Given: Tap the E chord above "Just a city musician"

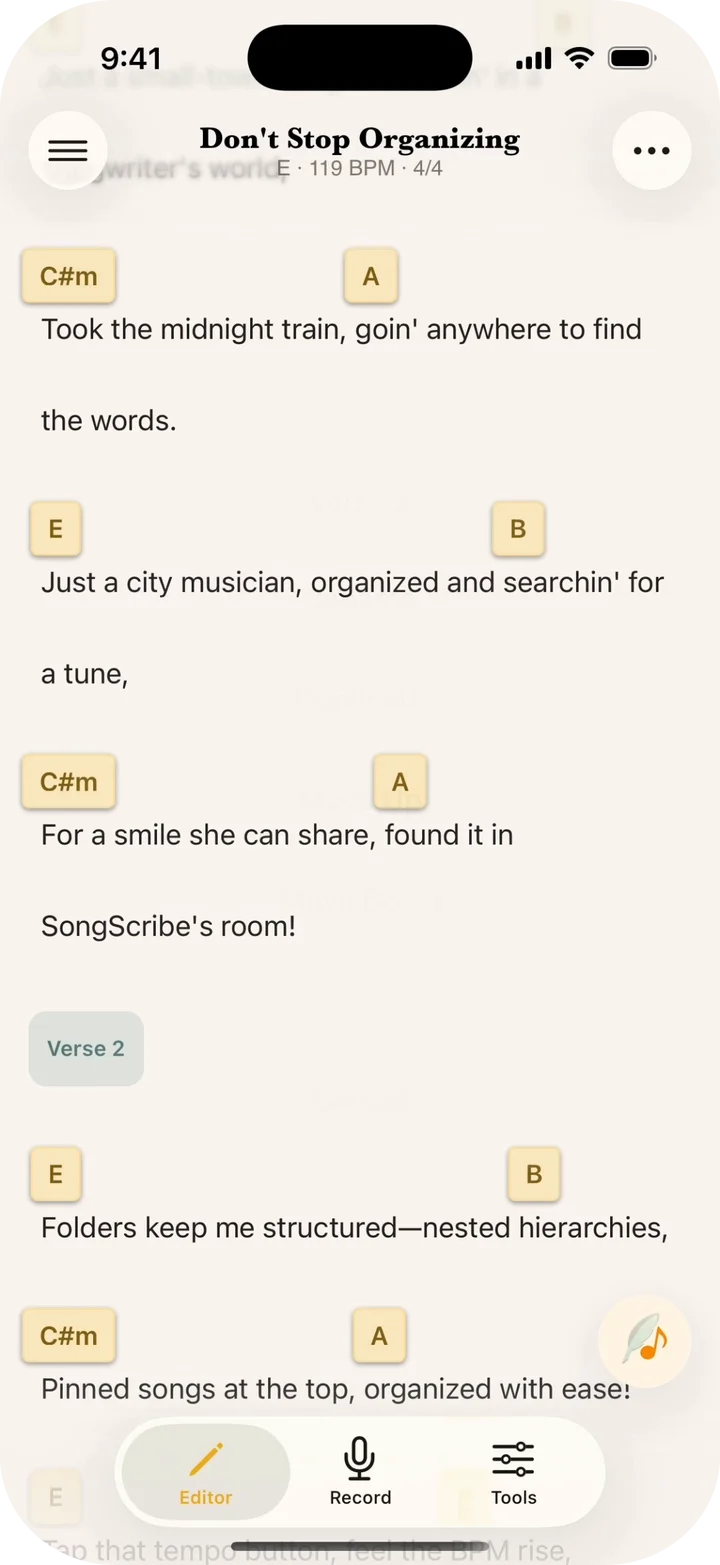Looking at the screenshot, I should tap(55, 529).
